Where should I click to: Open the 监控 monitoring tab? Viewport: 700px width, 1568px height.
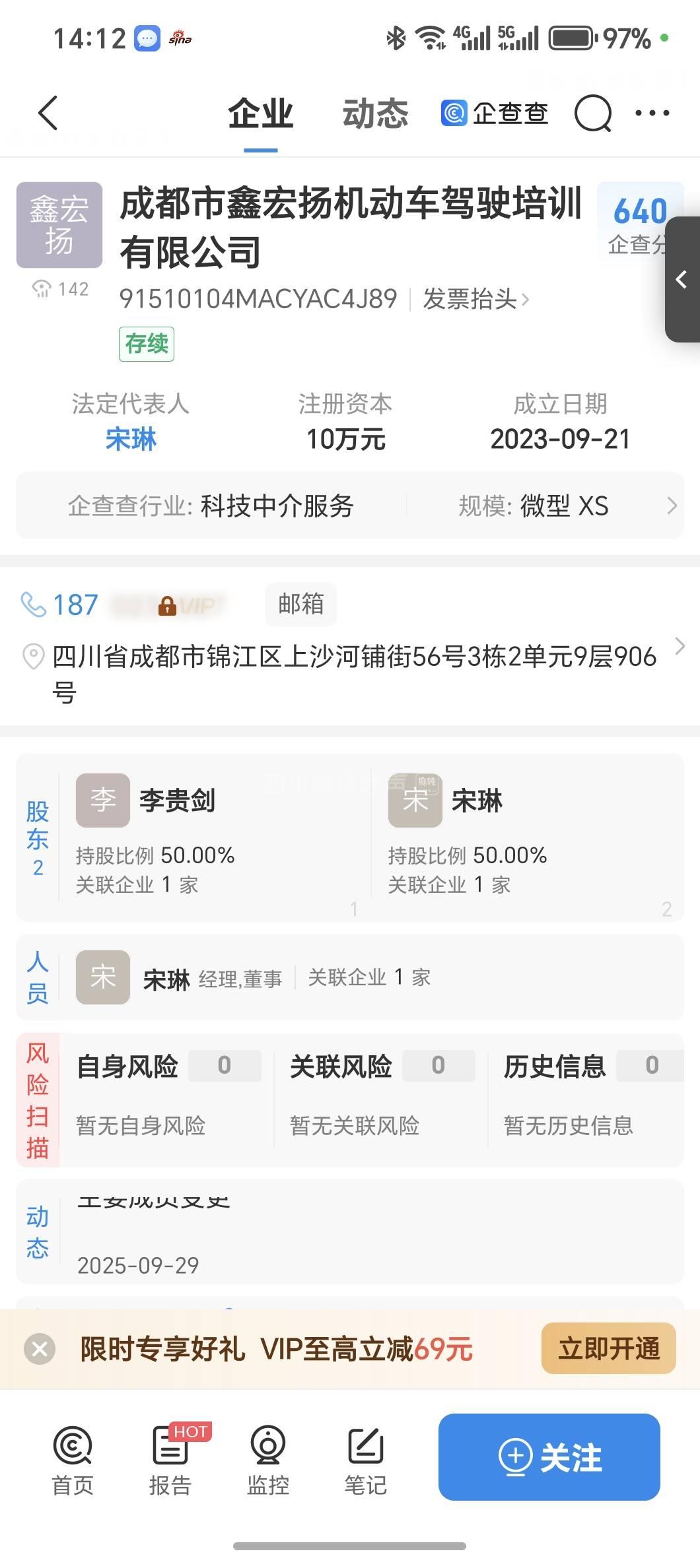[267, 1458]
